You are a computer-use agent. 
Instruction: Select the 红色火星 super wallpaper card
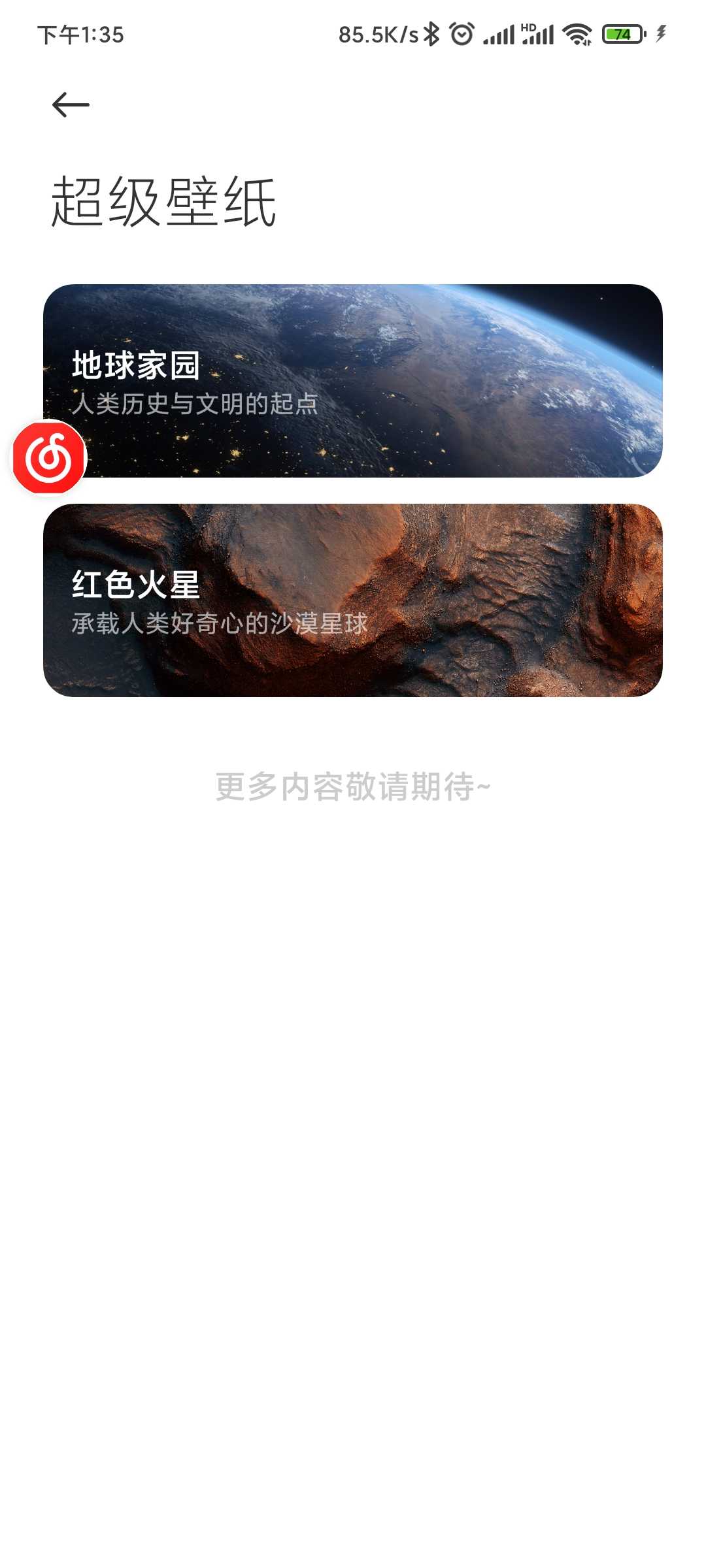[x=353, y=600]
